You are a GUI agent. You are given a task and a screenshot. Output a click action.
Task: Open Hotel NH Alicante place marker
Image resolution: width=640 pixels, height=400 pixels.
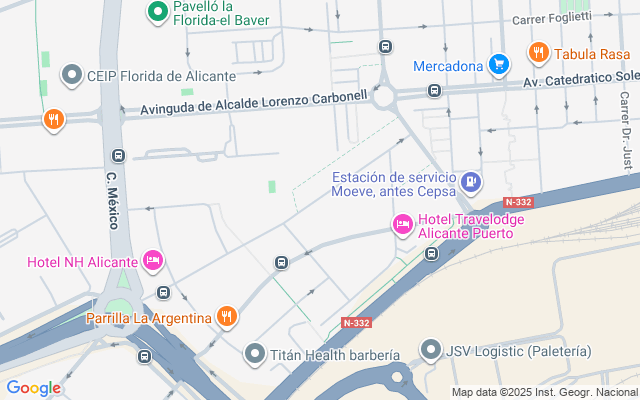pyautogui.click(x=153, y=262)
